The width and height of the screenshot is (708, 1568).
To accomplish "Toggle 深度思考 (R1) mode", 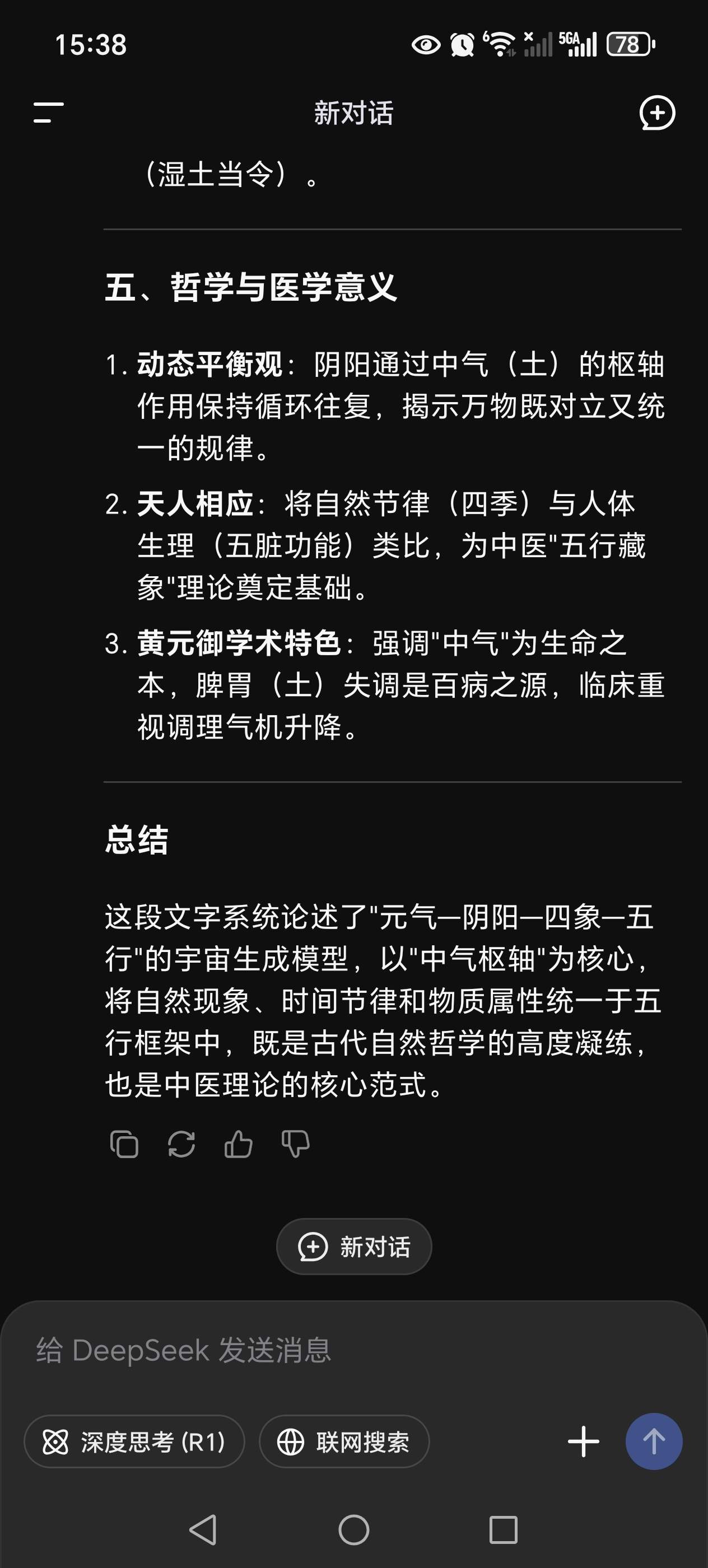I will [134, 1441].
